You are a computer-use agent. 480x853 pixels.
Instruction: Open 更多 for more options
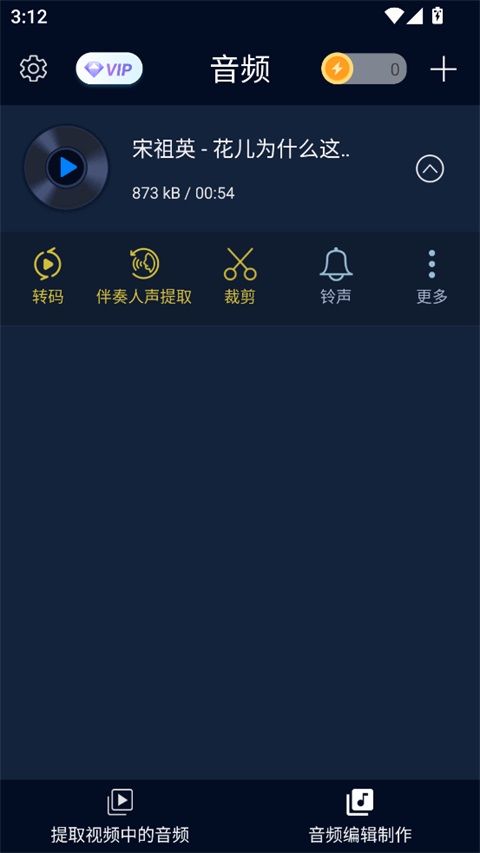(x=432, y=276)
